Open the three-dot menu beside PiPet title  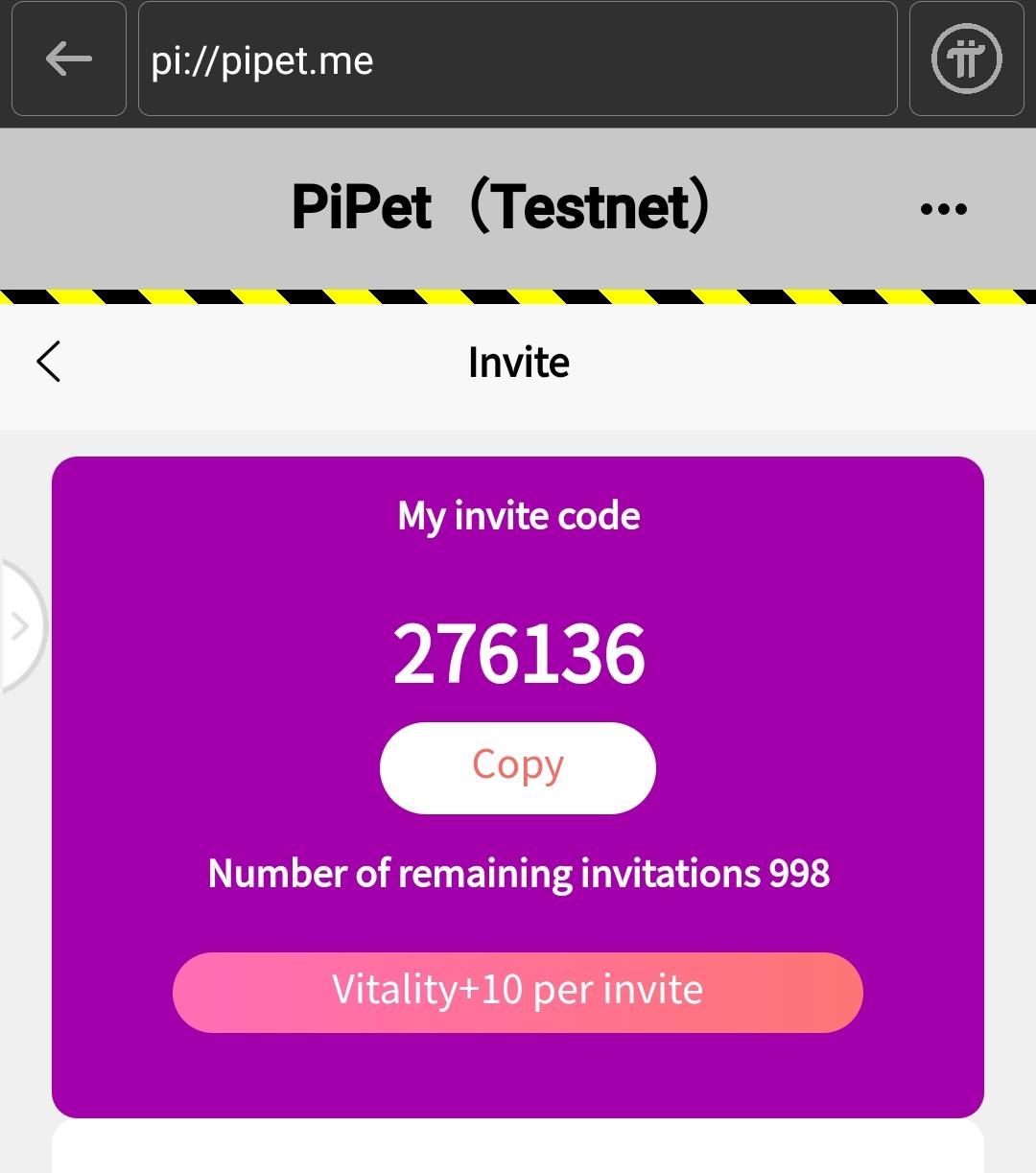coord(943,208)
